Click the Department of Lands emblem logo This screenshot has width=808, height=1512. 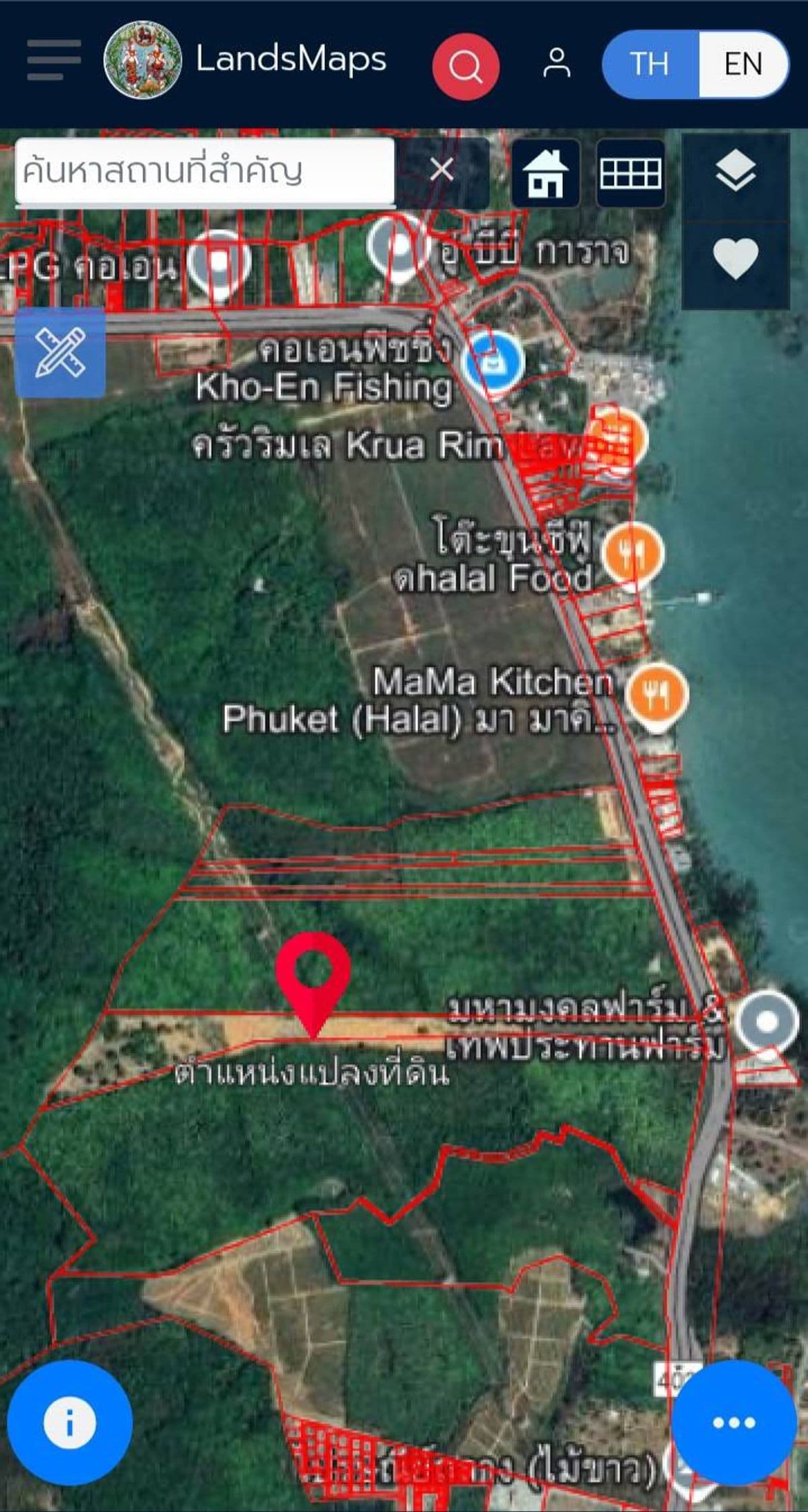pos(145,61)
